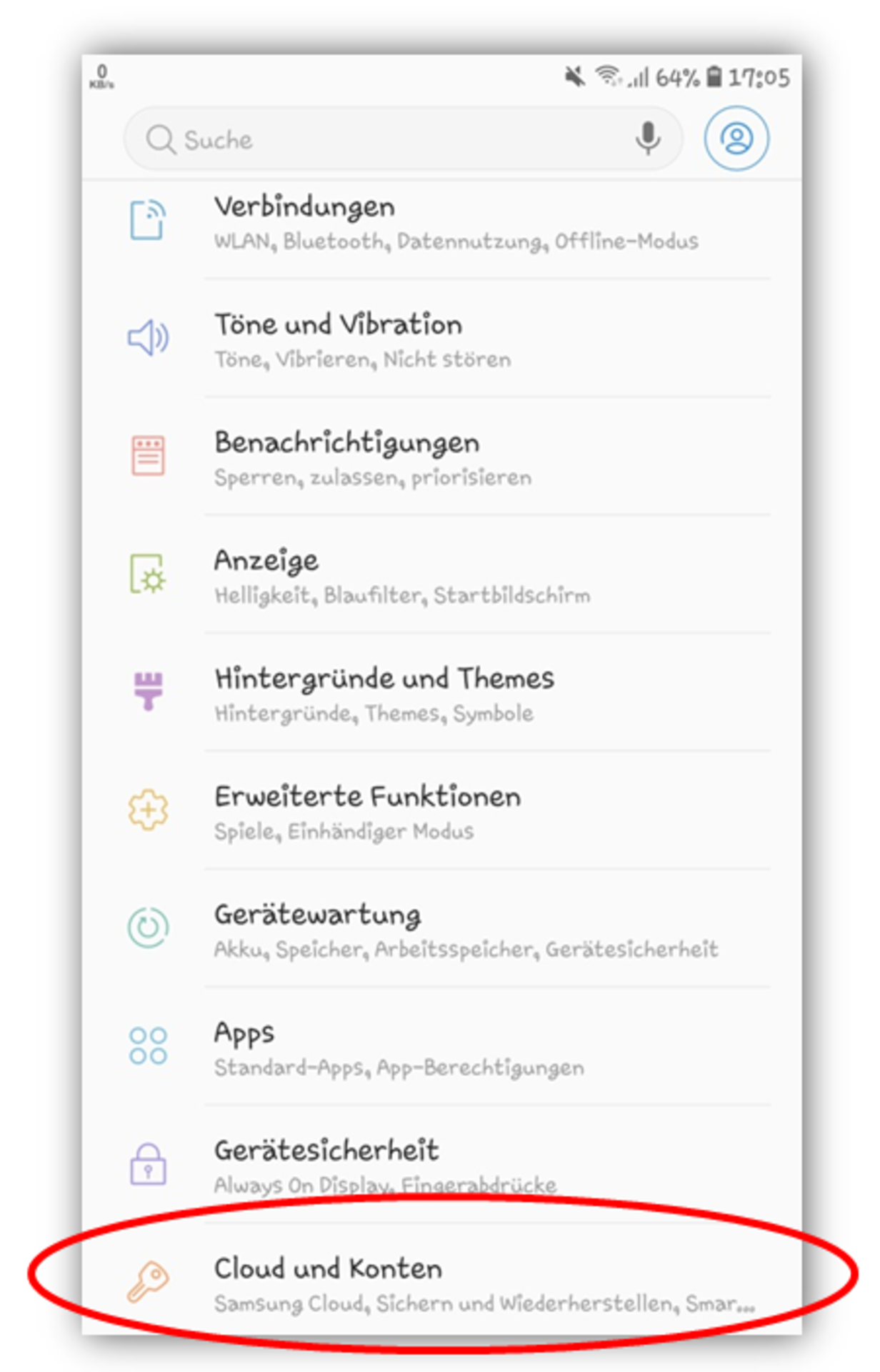This screenshot has height=1372, width=880.
Task: Open the account profile icon
Action: click(x=736, y=139)
